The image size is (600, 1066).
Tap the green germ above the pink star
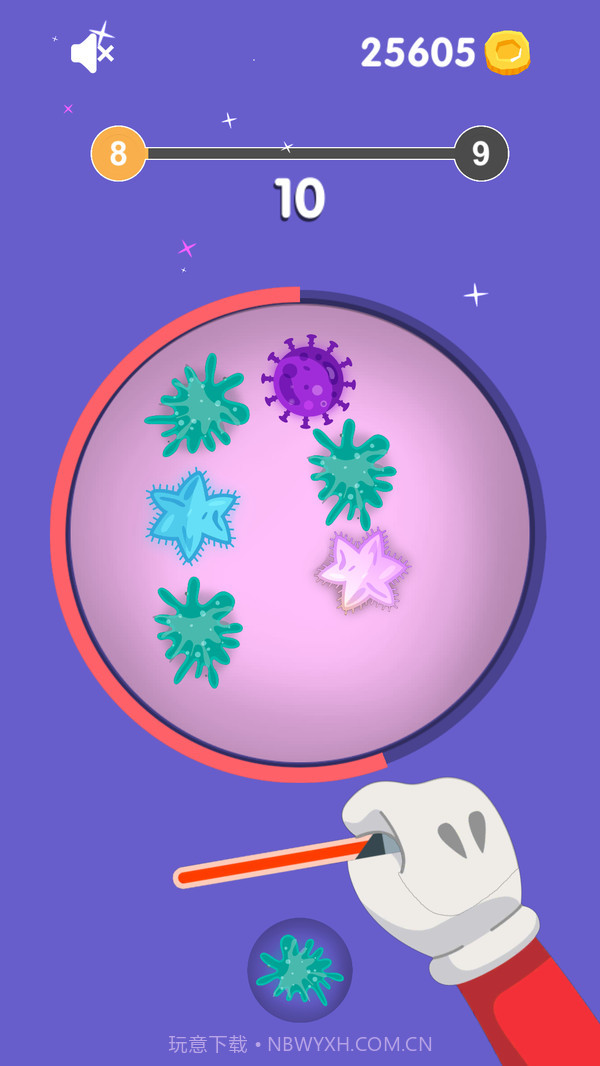(351, 472)
